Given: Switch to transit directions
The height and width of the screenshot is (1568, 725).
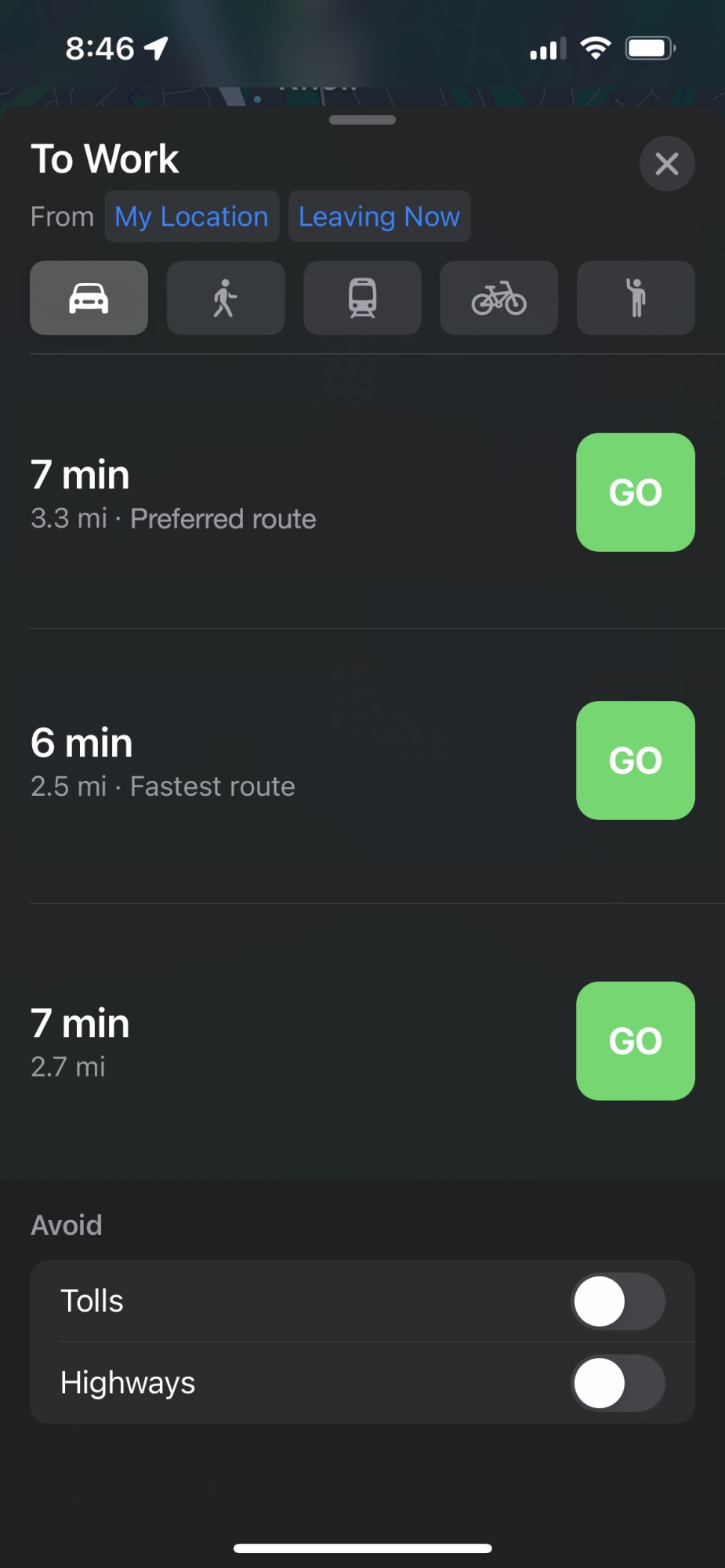Looking at the screenshot, I should (x=362, y=298).
